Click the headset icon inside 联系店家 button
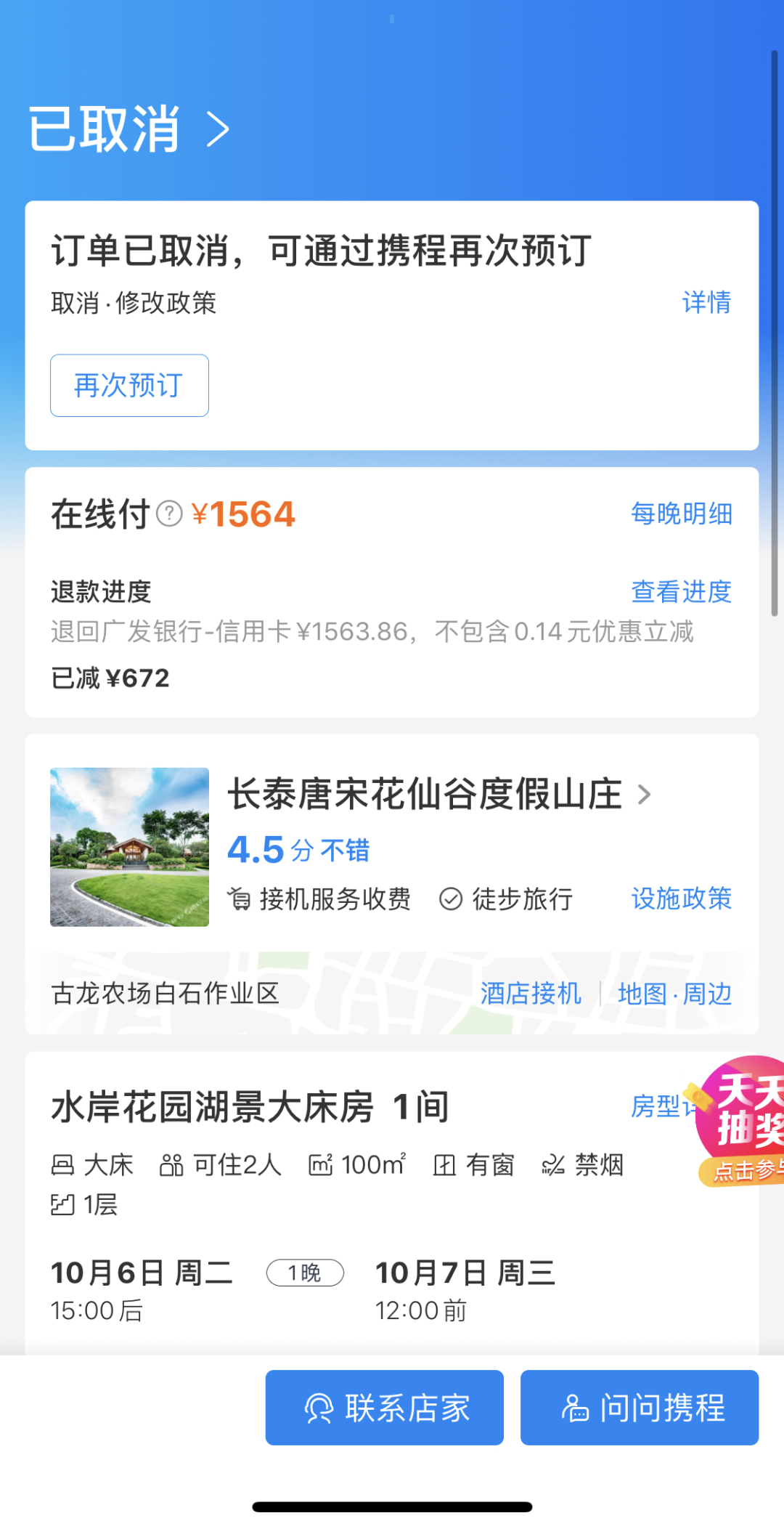 319,1407
